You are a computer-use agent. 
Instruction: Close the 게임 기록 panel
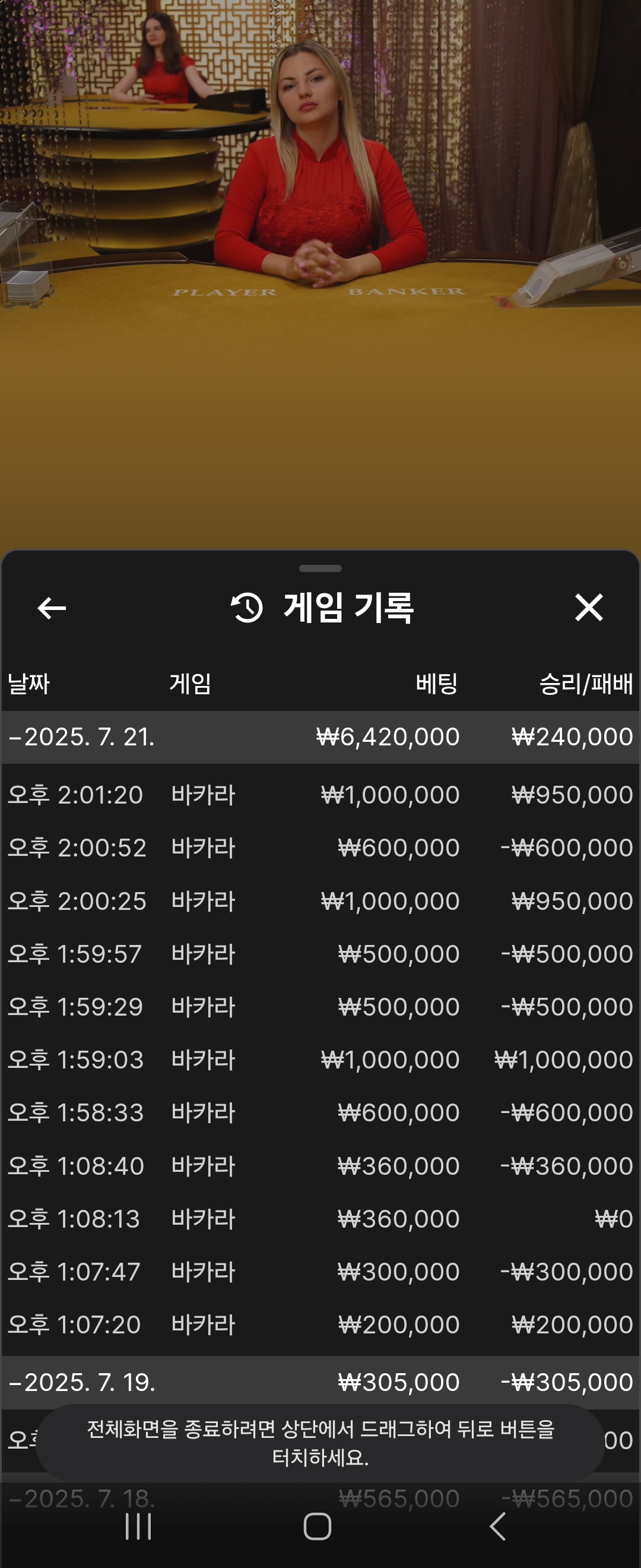(x=588, y=608)
